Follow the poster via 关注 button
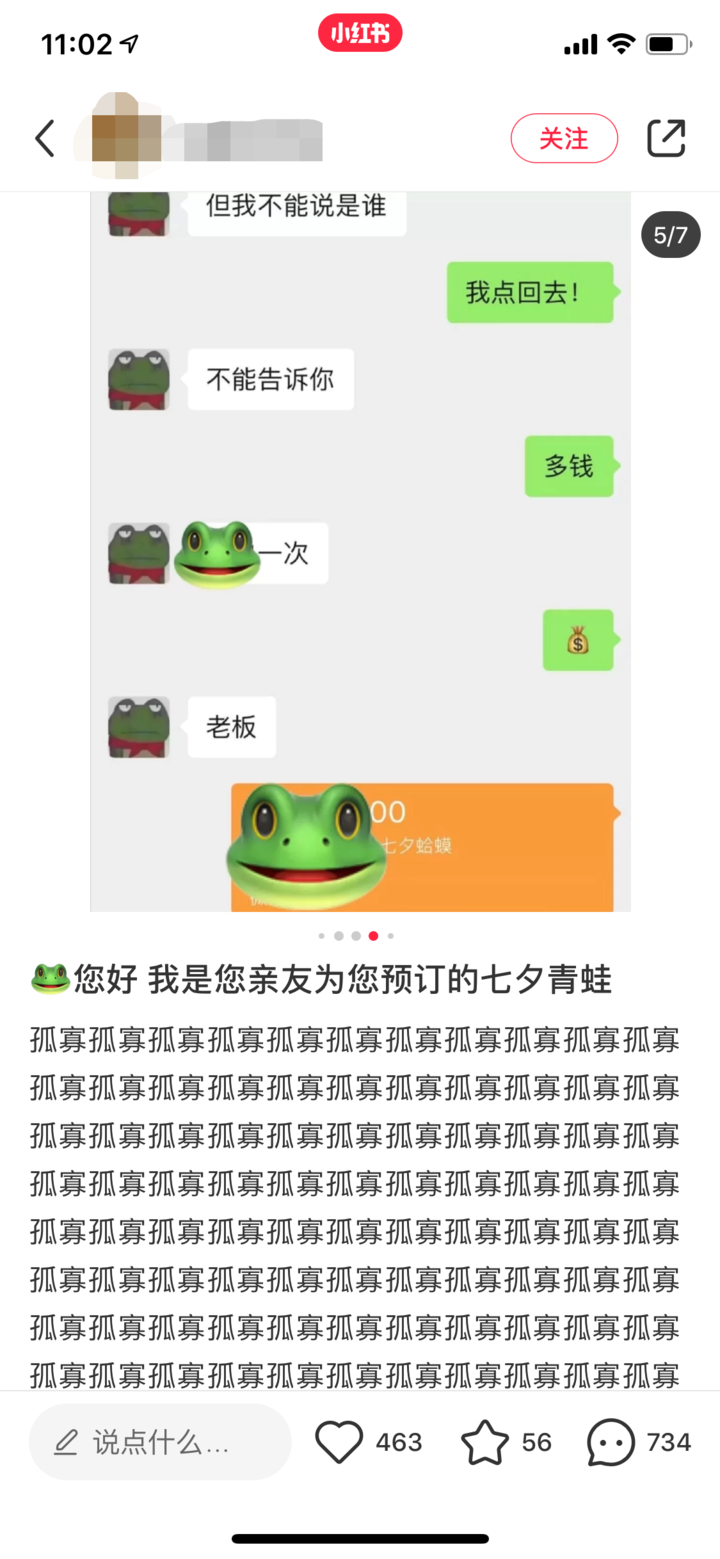The width and height of the screenshot is (720, 1559). pos(564,138)
